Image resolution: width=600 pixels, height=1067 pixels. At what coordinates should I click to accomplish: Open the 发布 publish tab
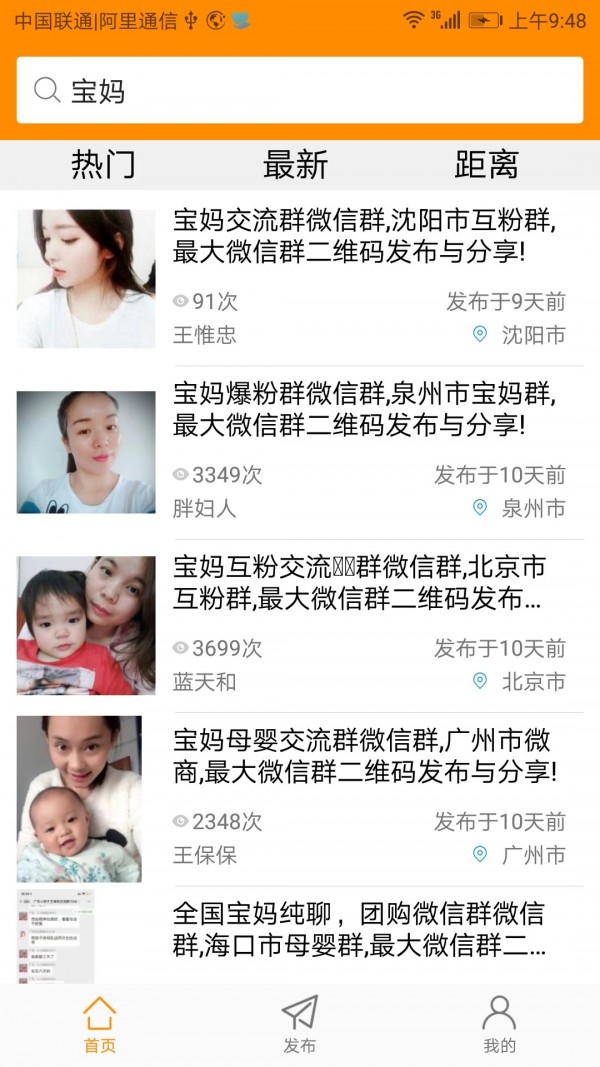coord(299,1025)
